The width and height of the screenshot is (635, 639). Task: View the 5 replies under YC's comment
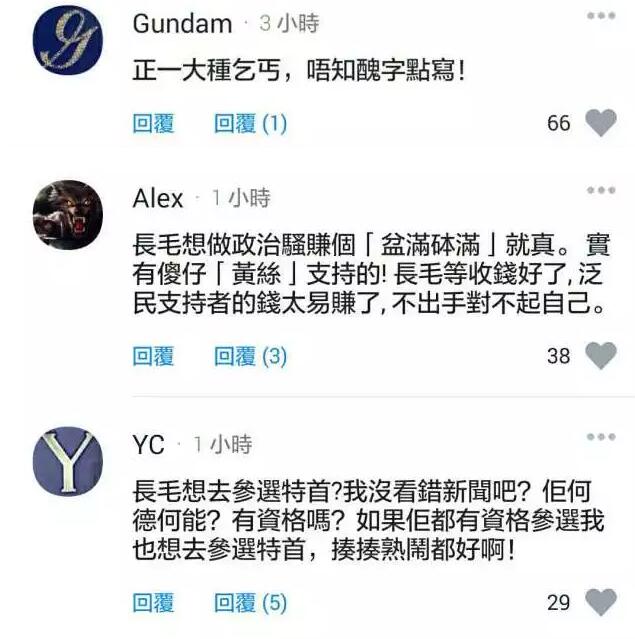(250, 602)
